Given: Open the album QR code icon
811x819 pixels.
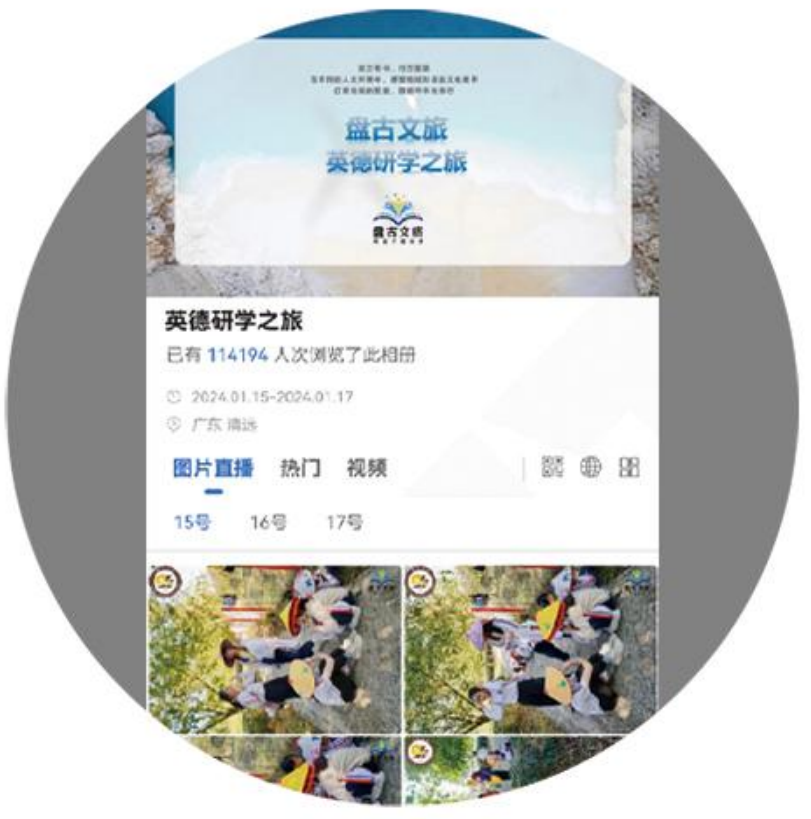Looking at the screenshot, I should [553, 468].
